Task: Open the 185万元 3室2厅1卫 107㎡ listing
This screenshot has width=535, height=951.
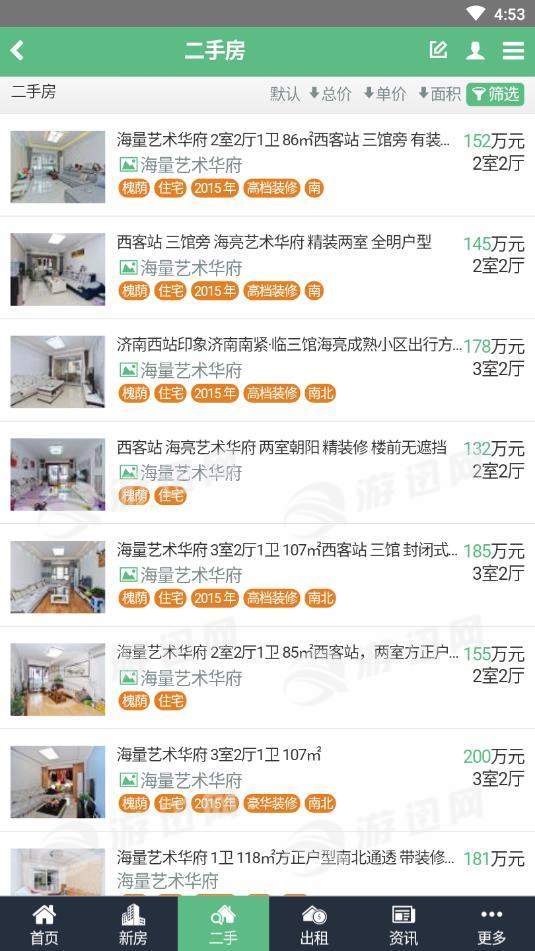Action: click(x=268, y=576)
